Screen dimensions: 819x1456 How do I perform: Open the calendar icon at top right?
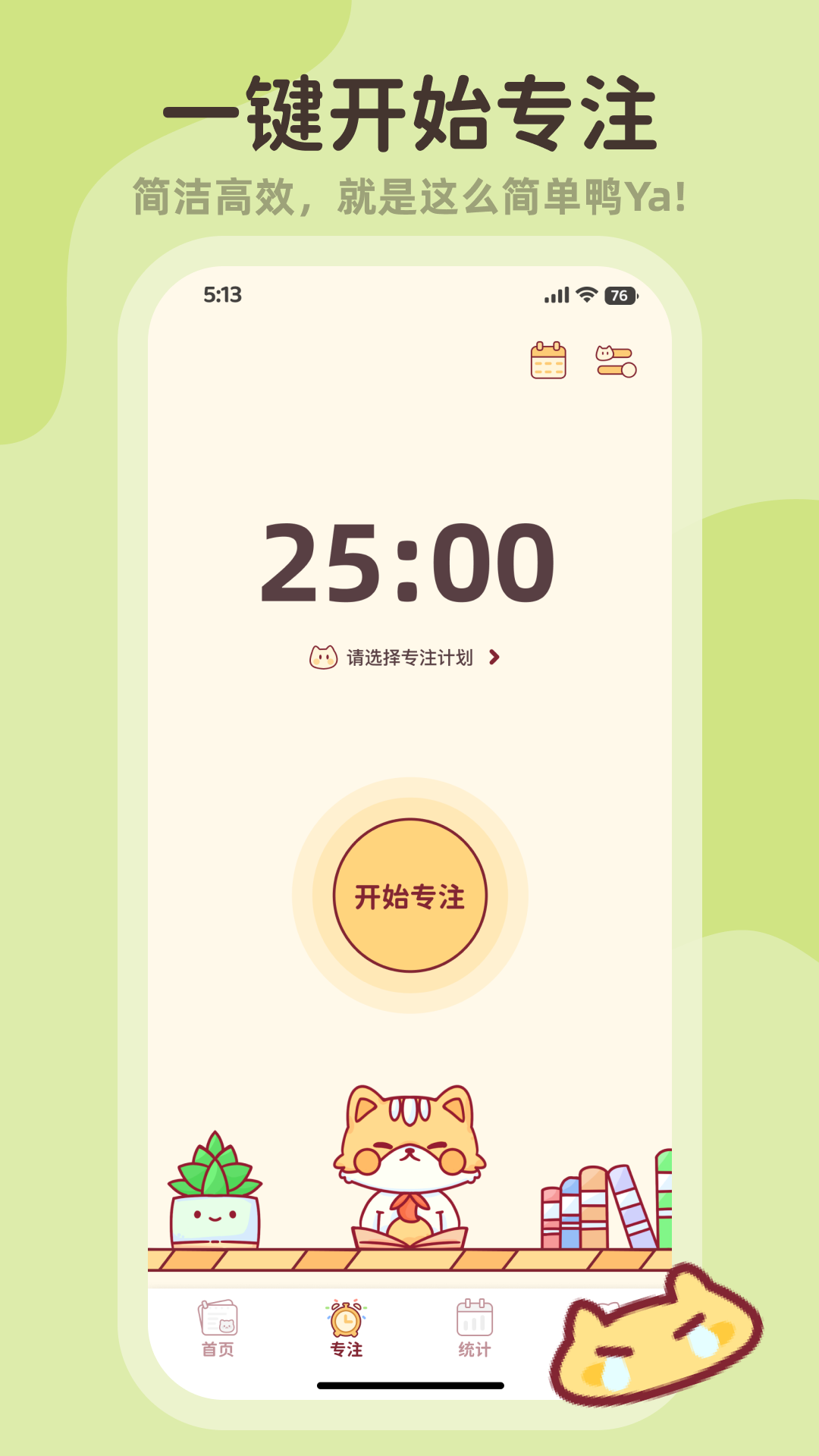coord(548,359)
